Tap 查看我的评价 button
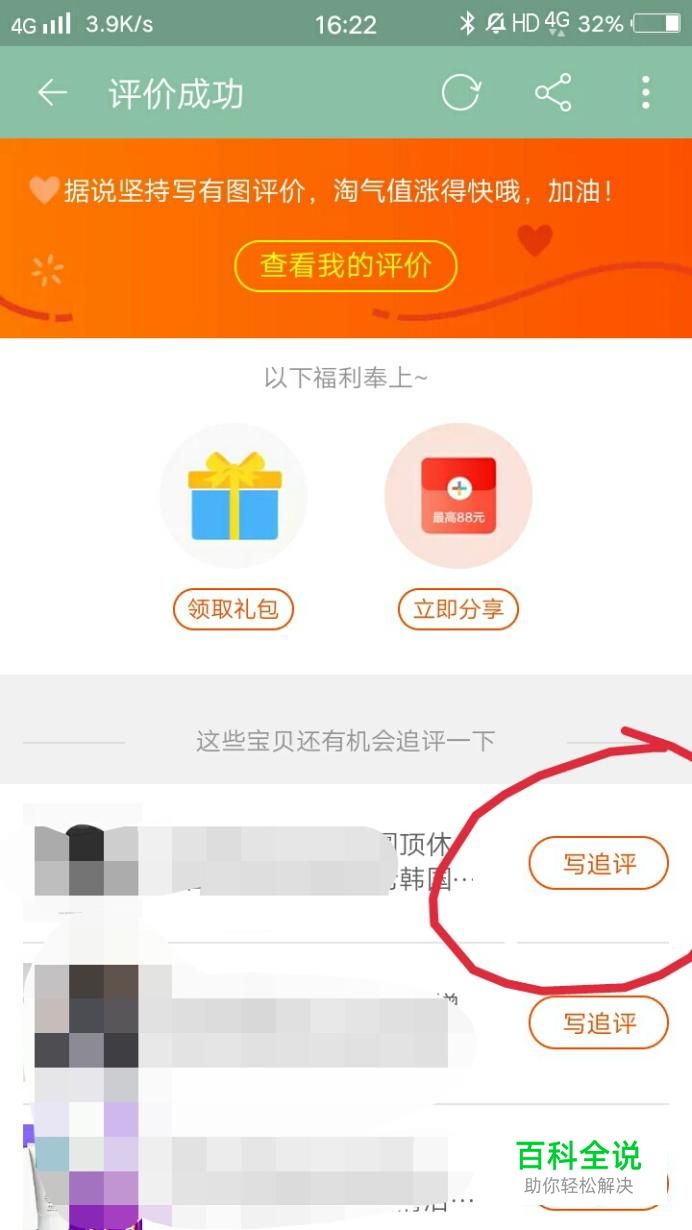Screen dimensions: 692x1230 coord(346,266)
